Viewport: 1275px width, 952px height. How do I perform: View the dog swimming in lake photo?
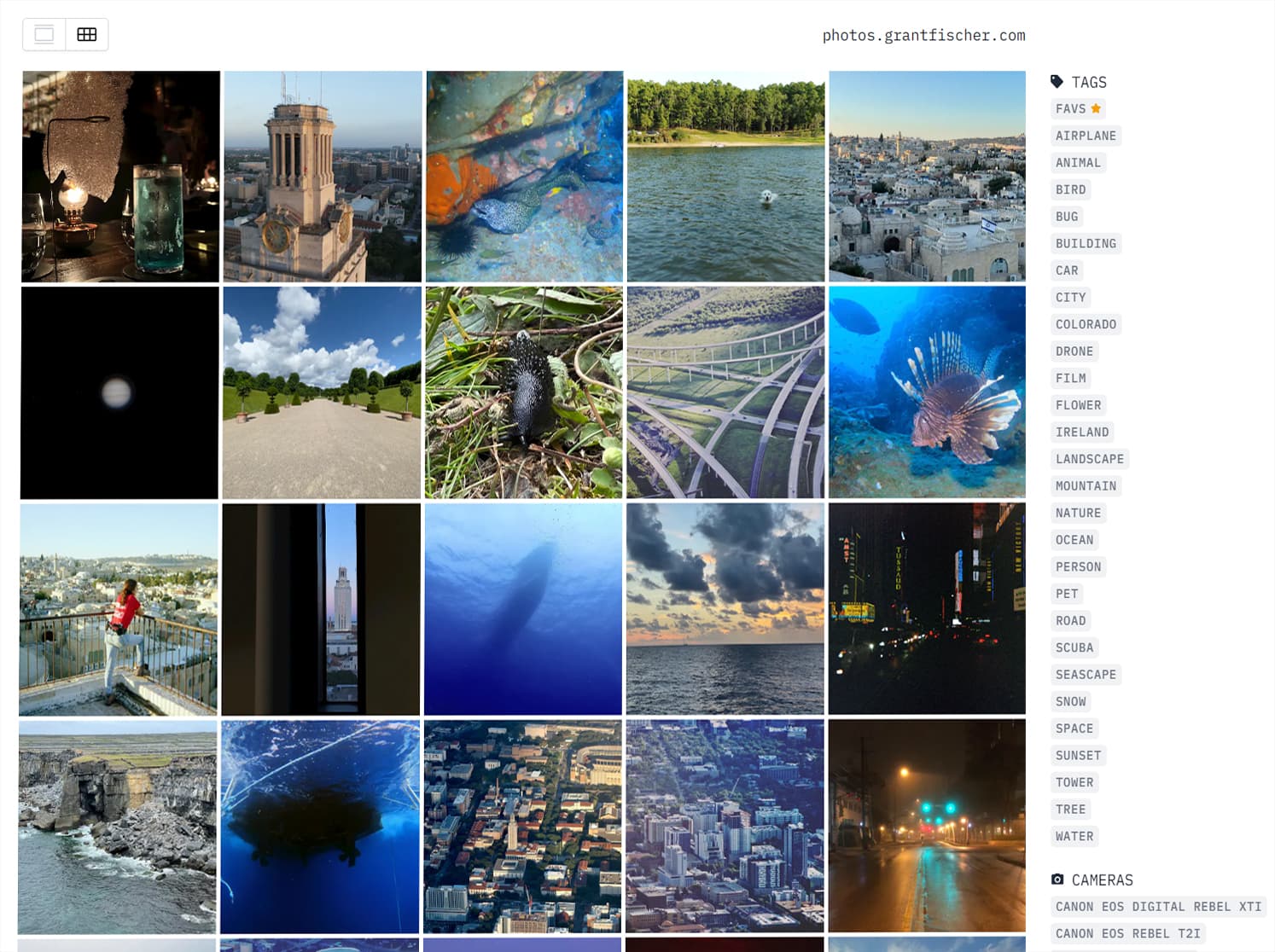(x=725, y=177)
